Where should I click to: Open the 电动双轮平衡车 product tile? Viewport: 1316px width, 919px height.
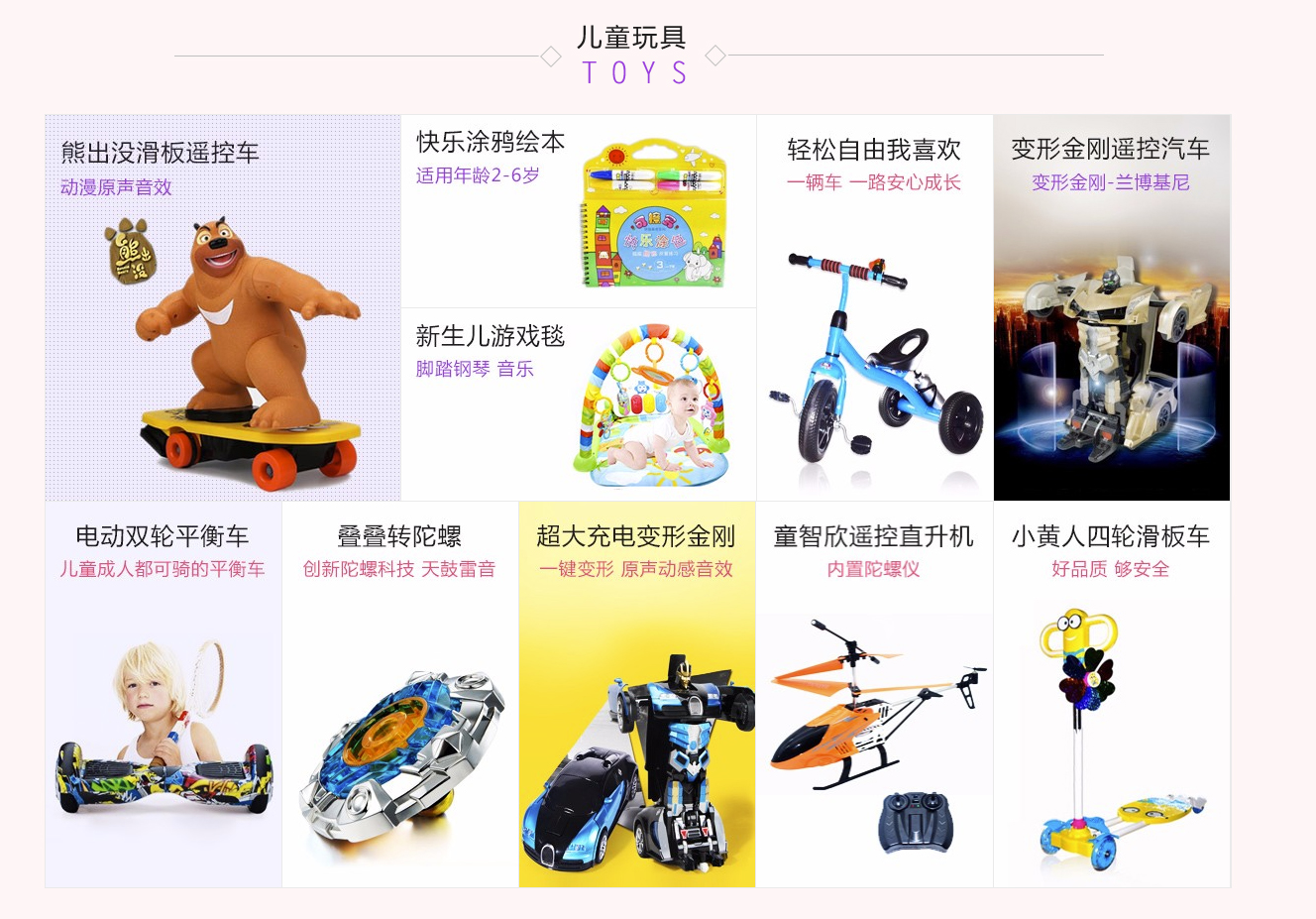coord(164,694)
